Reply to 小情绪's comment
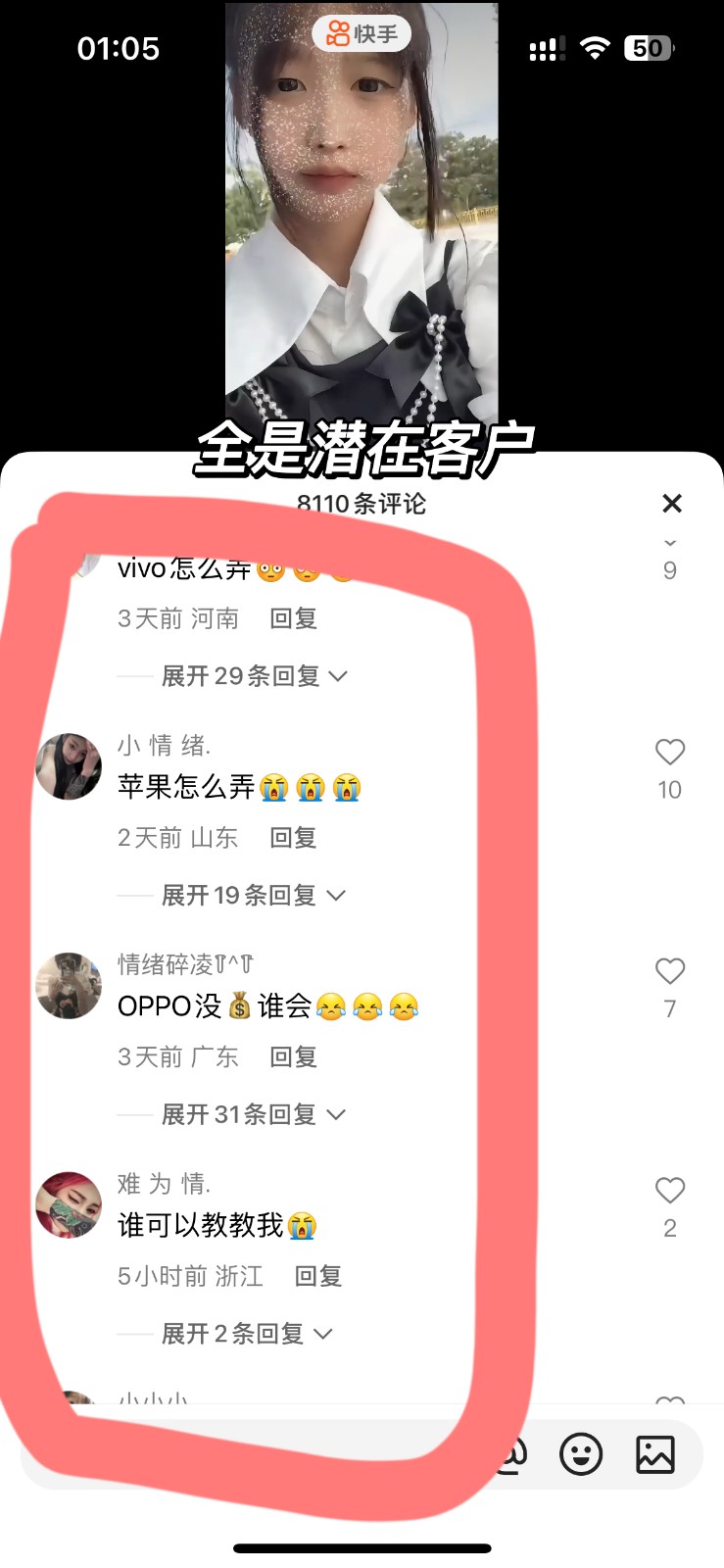The width and height of the screenshot is (724, 1568). 293,838
